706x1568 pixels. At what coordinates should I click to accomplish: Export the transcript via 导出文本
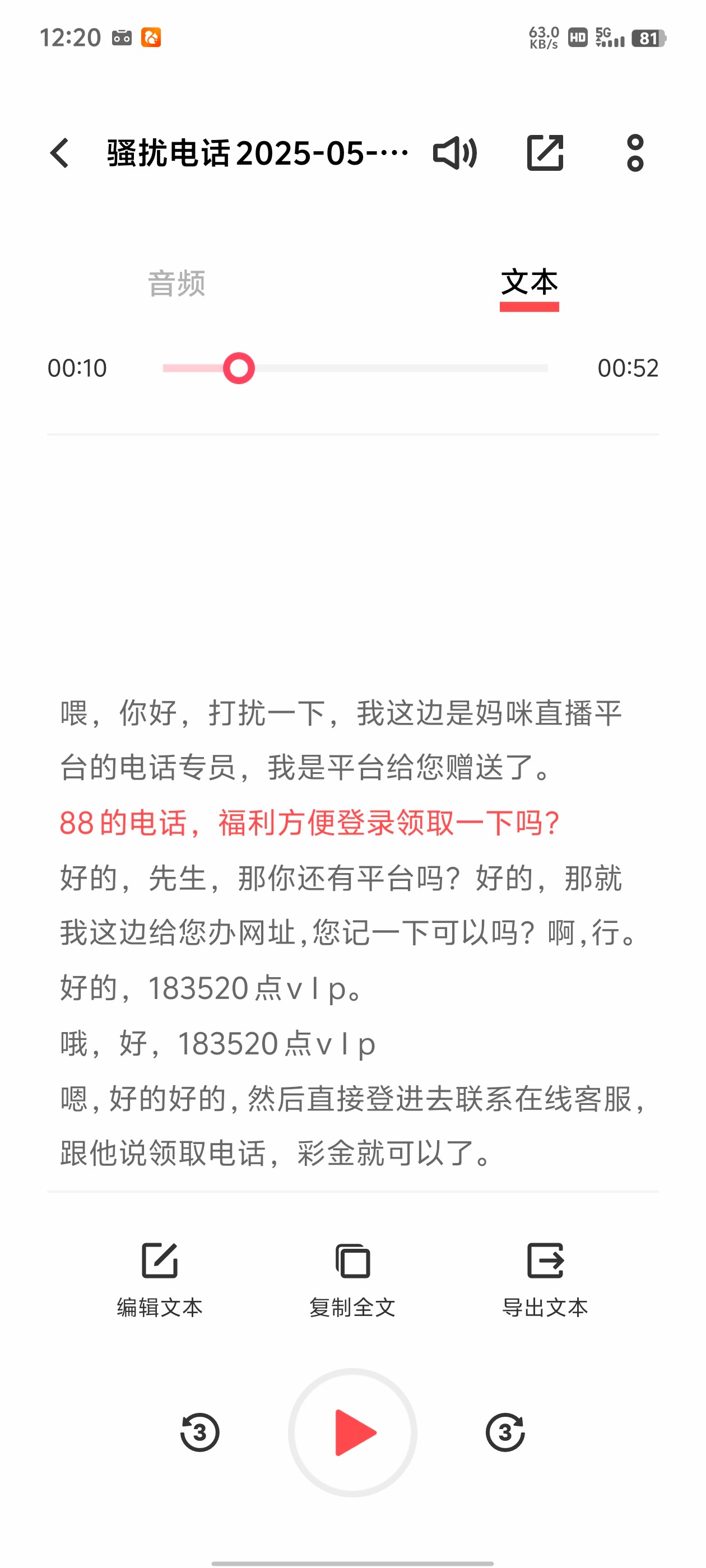(x=545, y=1280)
